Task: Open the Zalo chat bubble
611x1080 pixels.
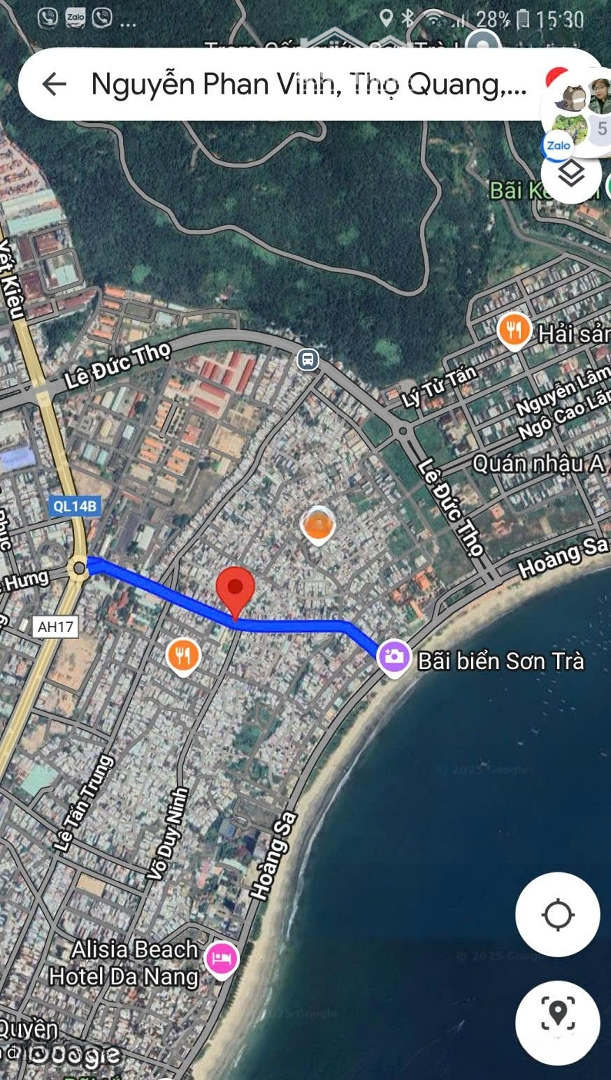Action: pyautogui.click(x=558, y=146)
